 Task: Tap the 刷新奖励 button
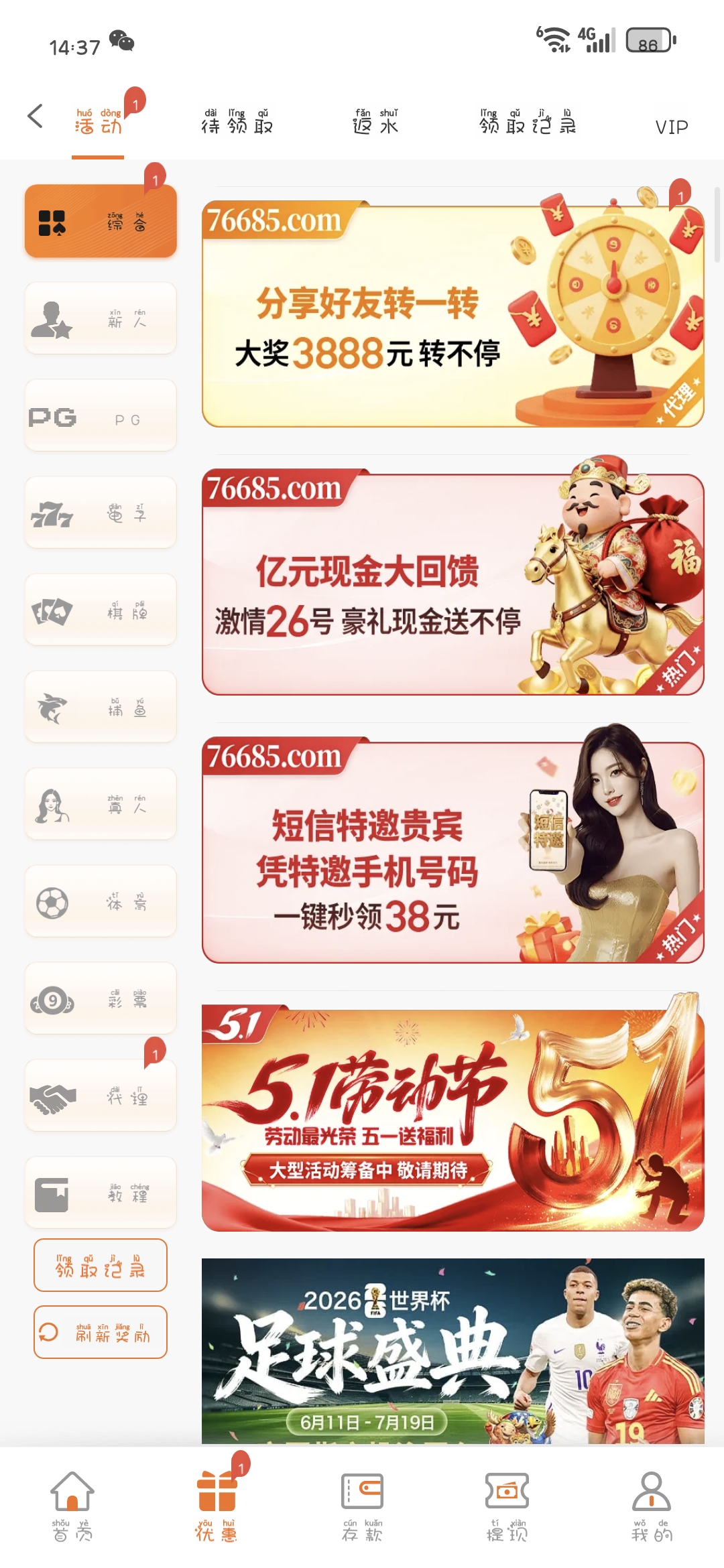click(101, 1332)
